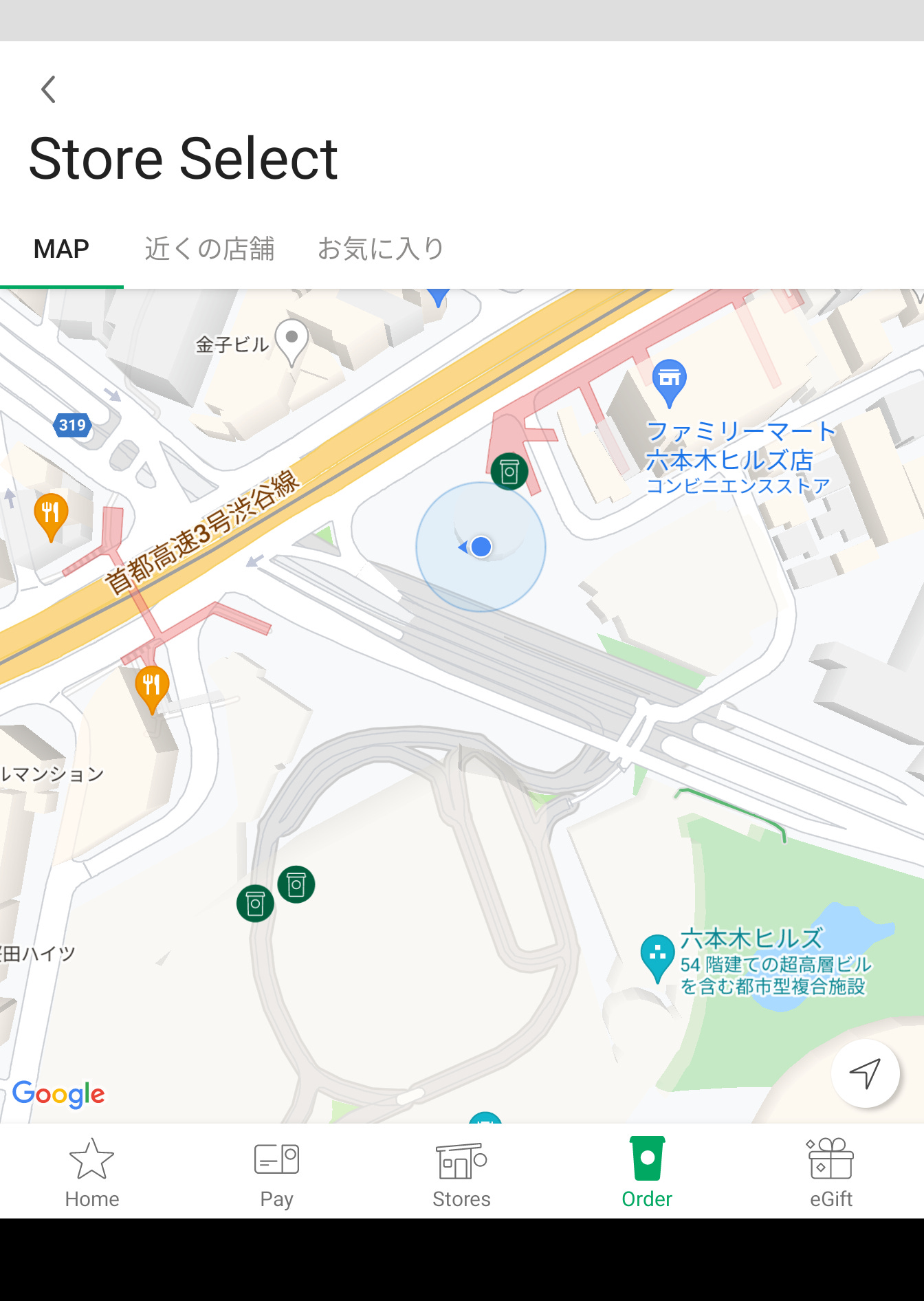This screenshot has height=1301, width=924.
Task: Open the Pay tab
Action: tap(276, 1173)
